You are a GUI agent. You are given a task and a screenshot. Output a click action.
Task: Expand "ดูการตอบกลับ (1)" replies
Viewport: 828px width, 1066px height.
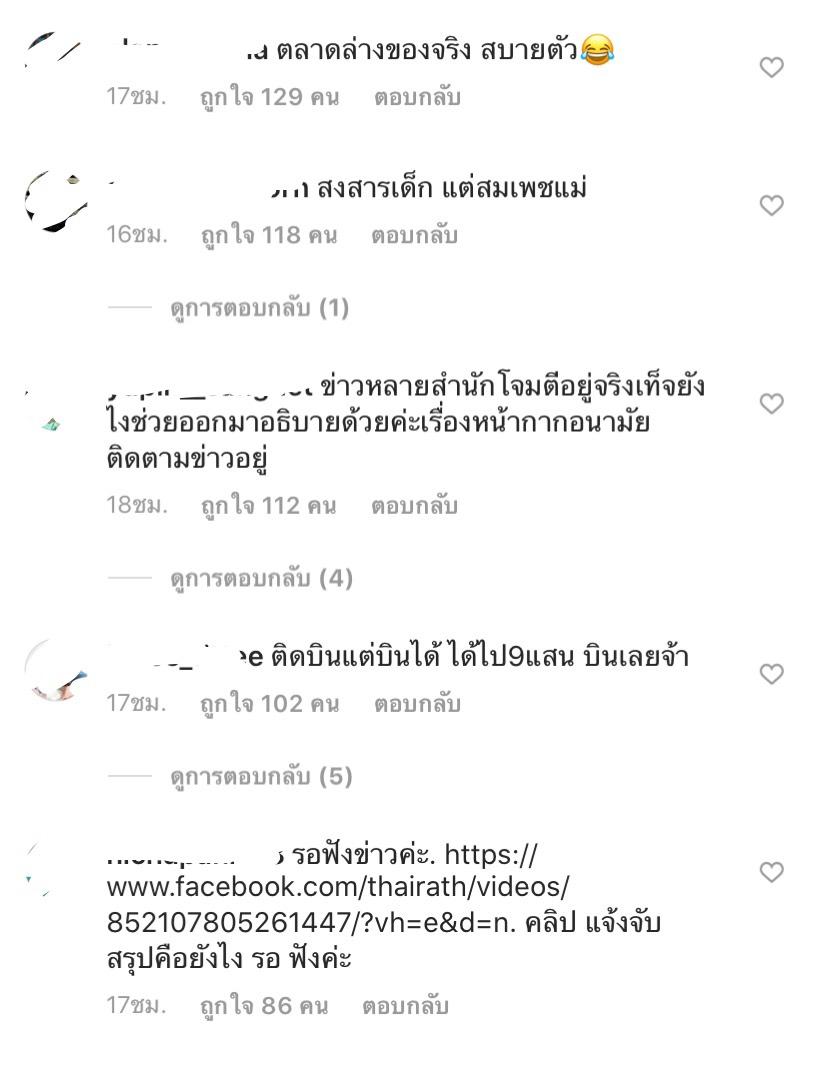259,309
